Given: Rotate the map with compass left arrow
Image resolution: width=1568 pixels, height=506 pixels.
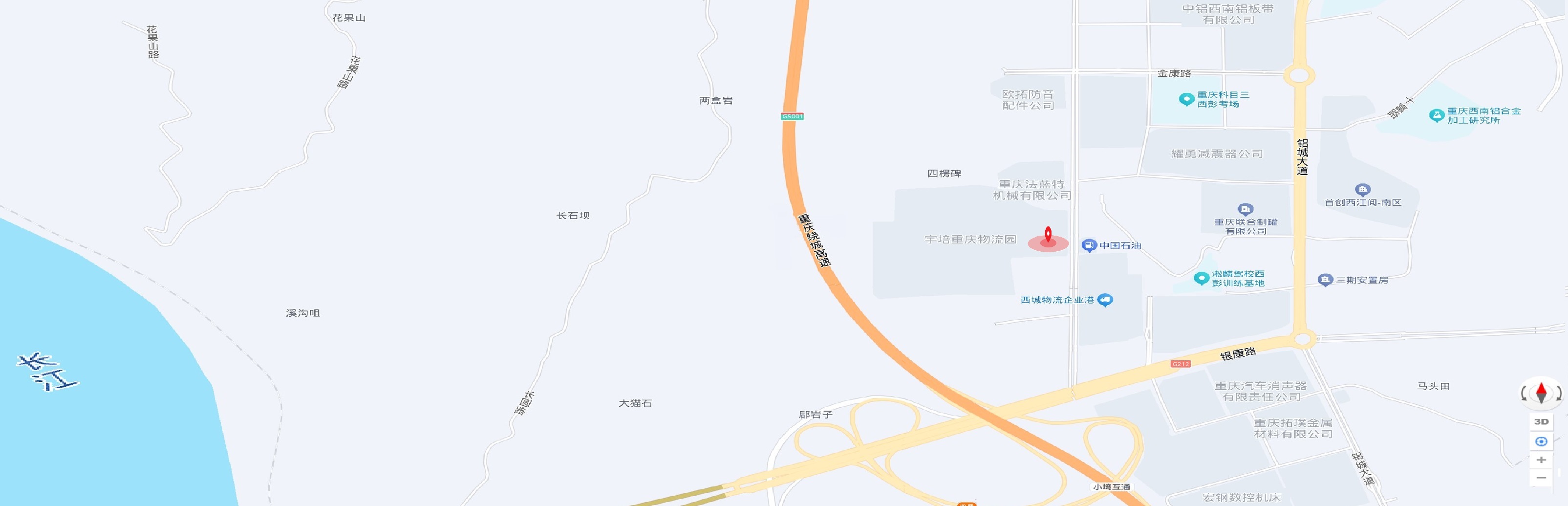Looking at the screenshot, I should tap(1525, 394).
